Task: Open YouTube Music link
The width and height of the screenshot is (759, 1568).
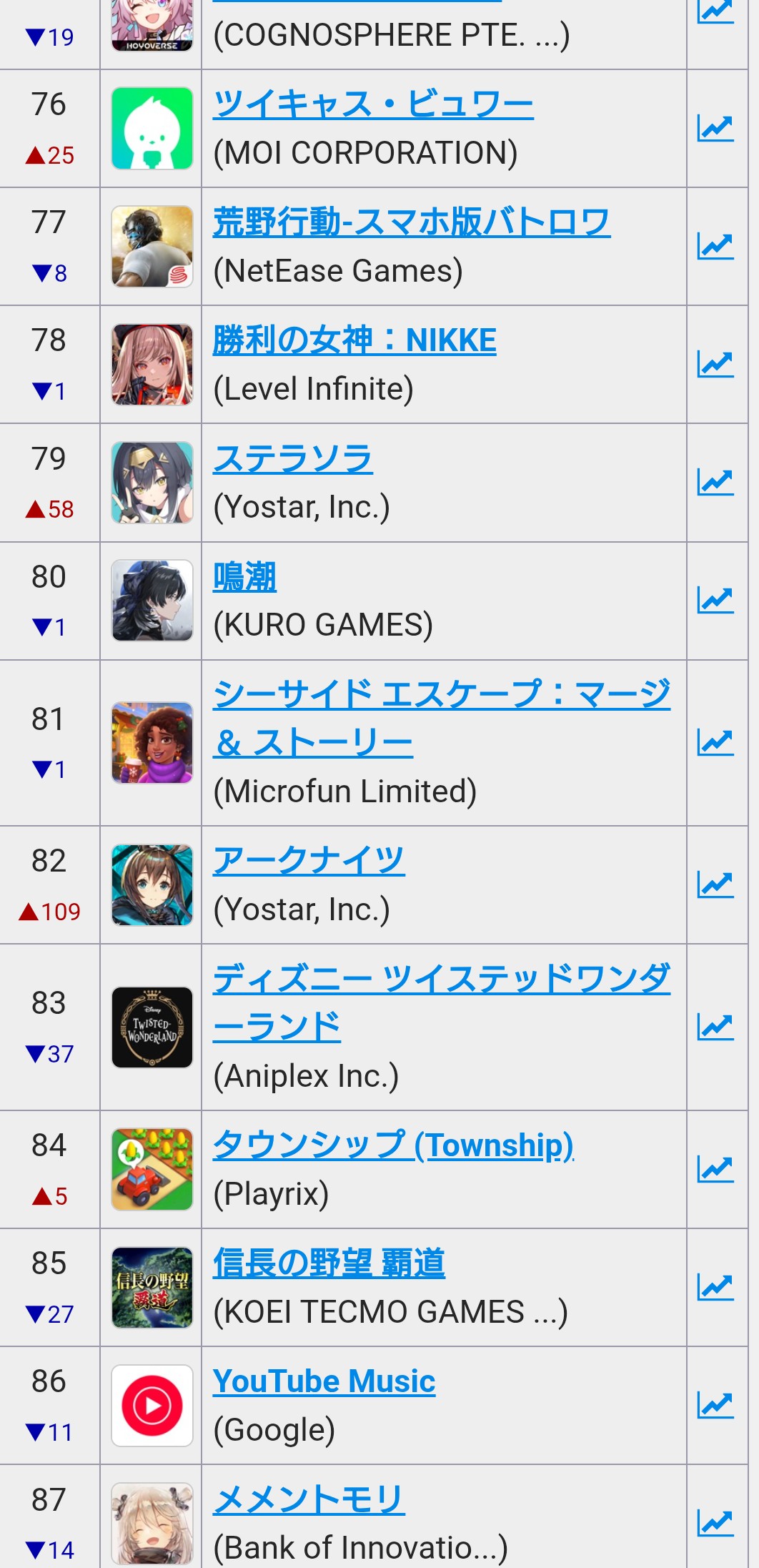Action: pos(324,1381)
